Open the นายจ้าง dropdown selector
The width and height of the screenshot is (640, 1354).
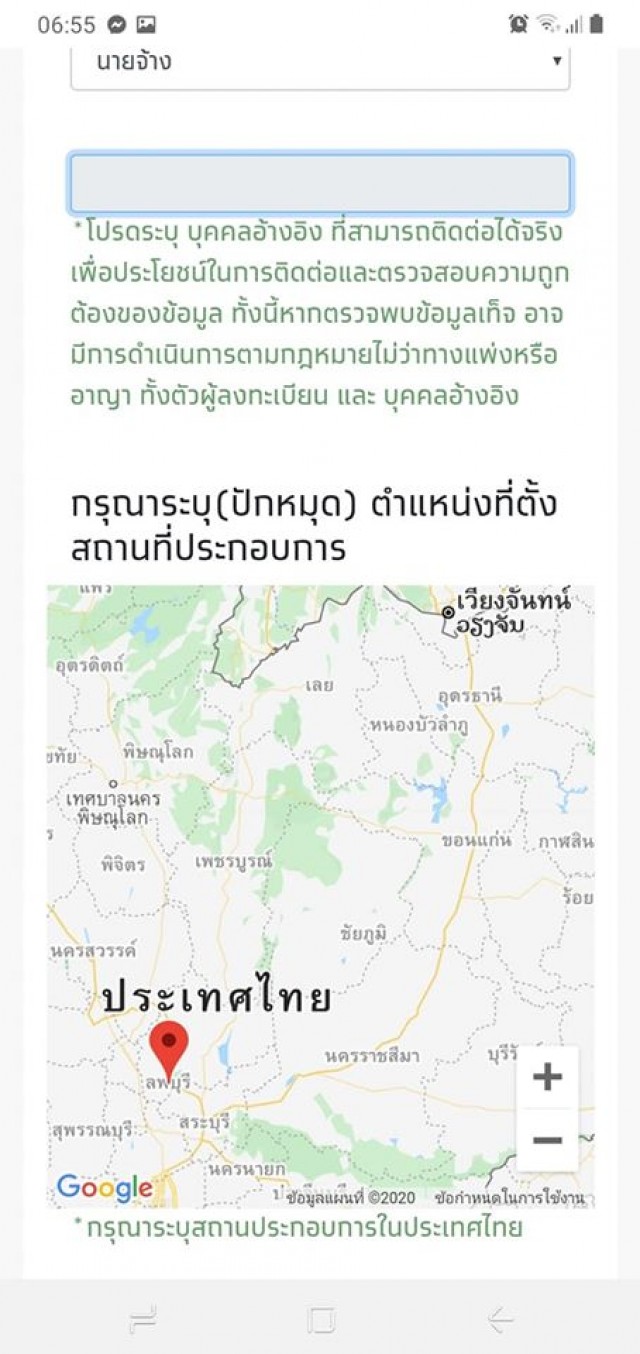tap(320, 64)
